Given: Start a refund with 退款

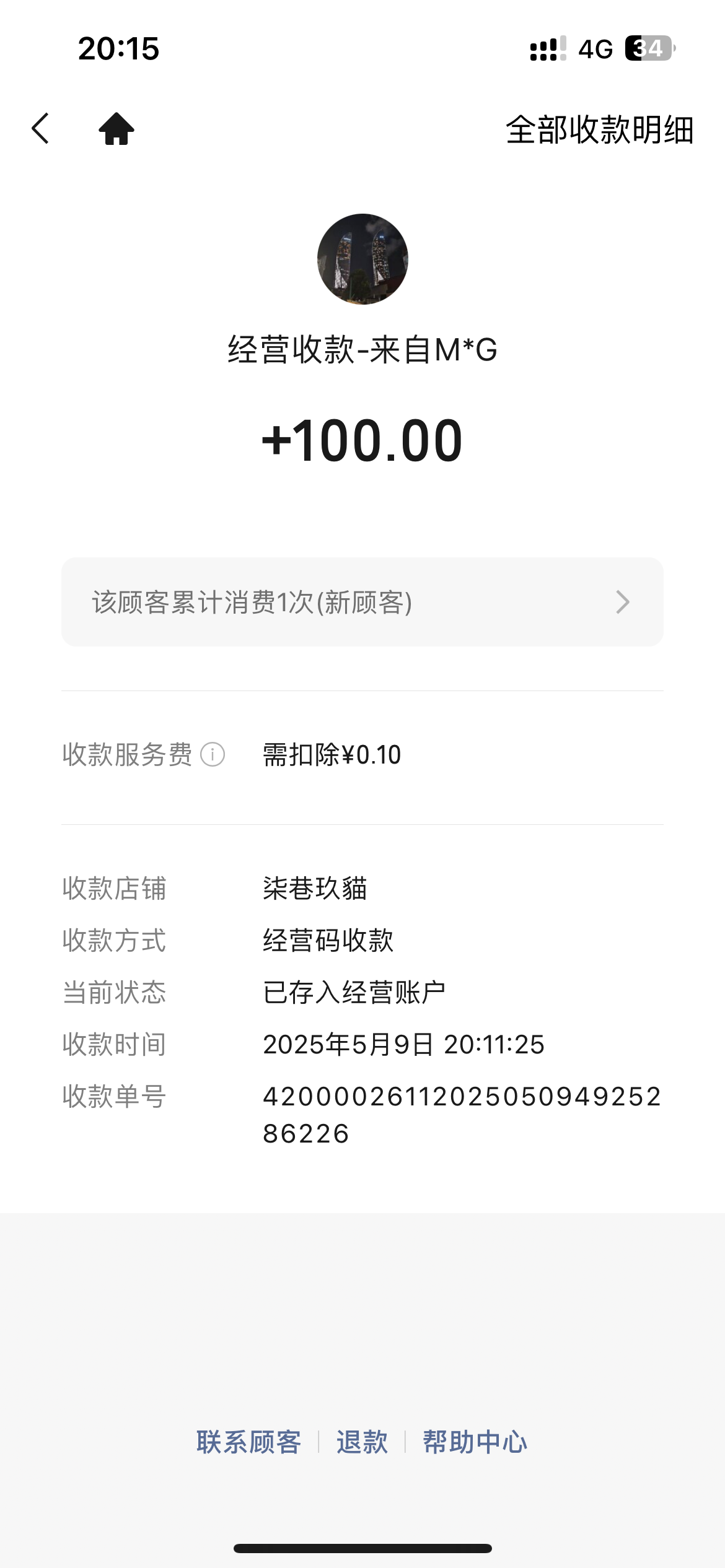Looking at the screenshot, I should 362,1442.
